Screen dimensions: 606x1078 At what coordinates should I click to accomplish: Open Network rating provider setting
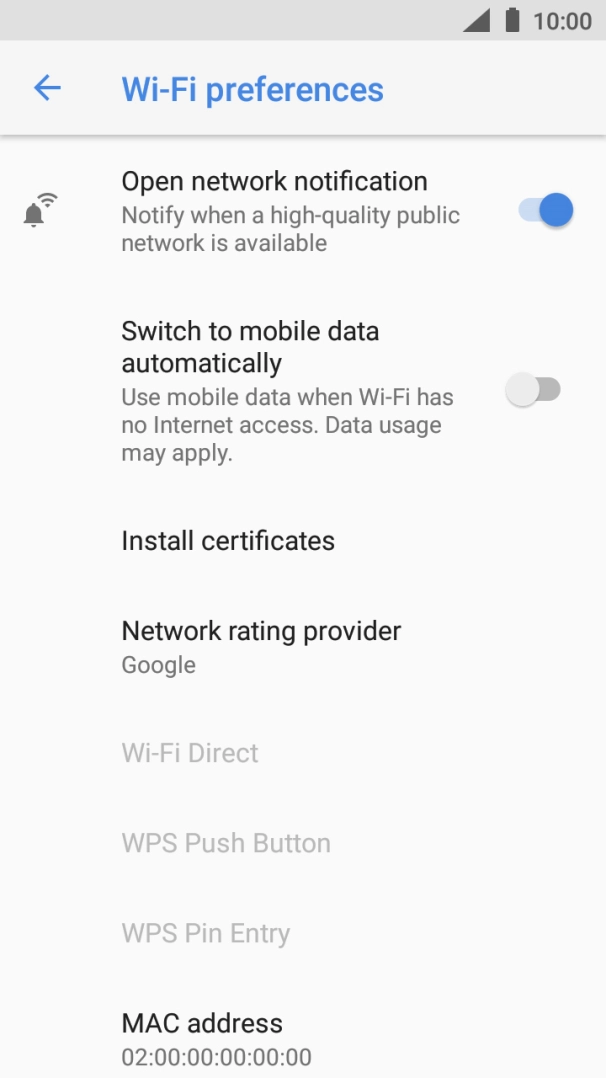[x=261, y=646]
